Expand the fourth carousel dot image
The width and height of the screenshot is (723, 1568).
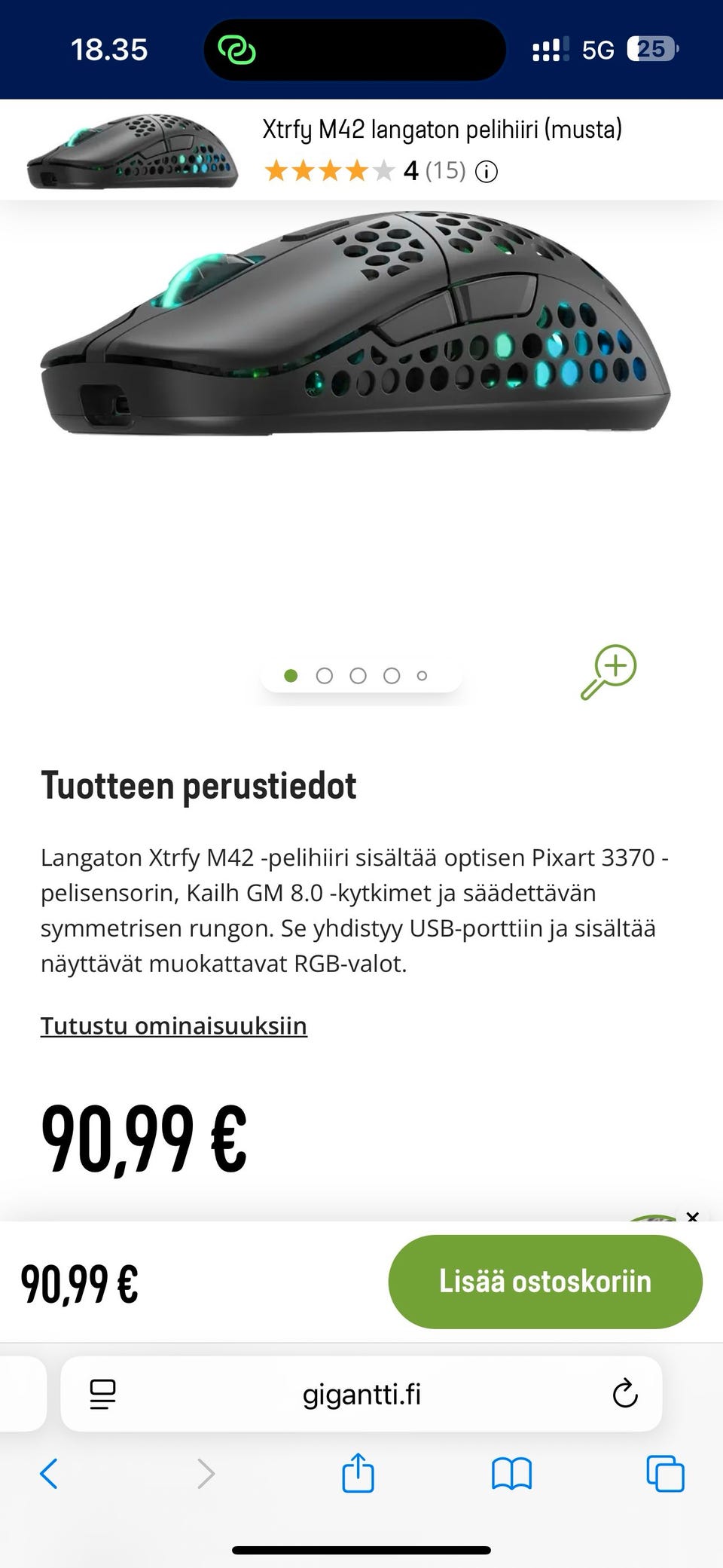391,676
